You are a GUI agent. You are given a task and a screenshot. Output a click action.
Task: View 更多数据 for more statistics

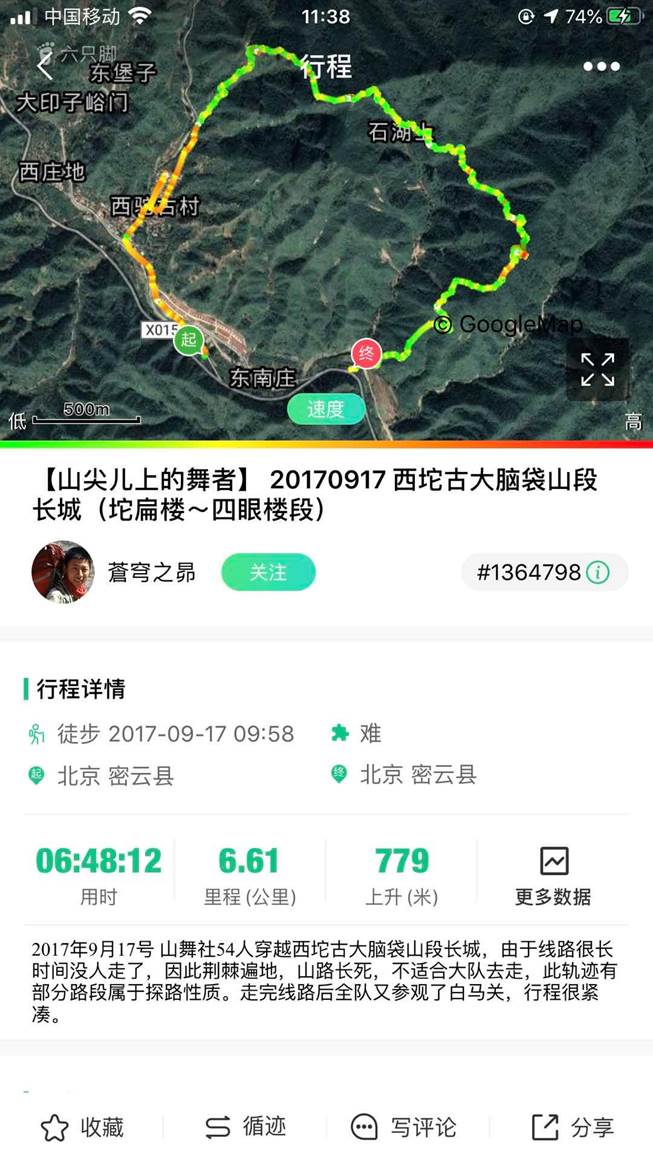[x=553, y=876]
